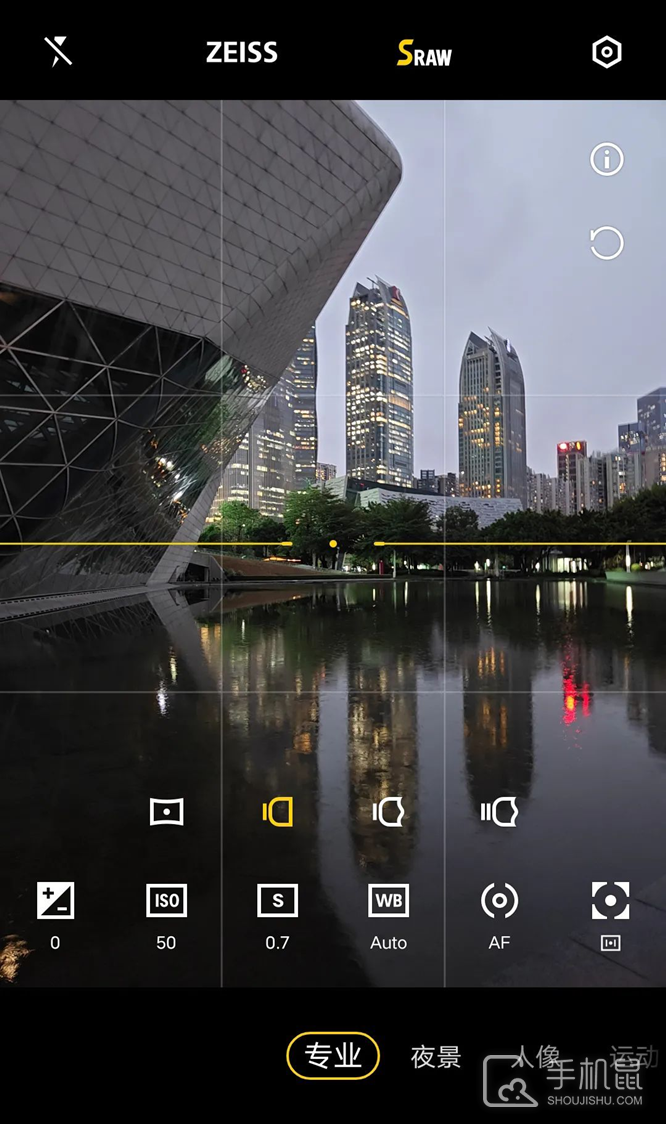The width and height of the screenshot is (666, 1124).
Task: Open the WB white balance setting
Action: tap(388, 913)
